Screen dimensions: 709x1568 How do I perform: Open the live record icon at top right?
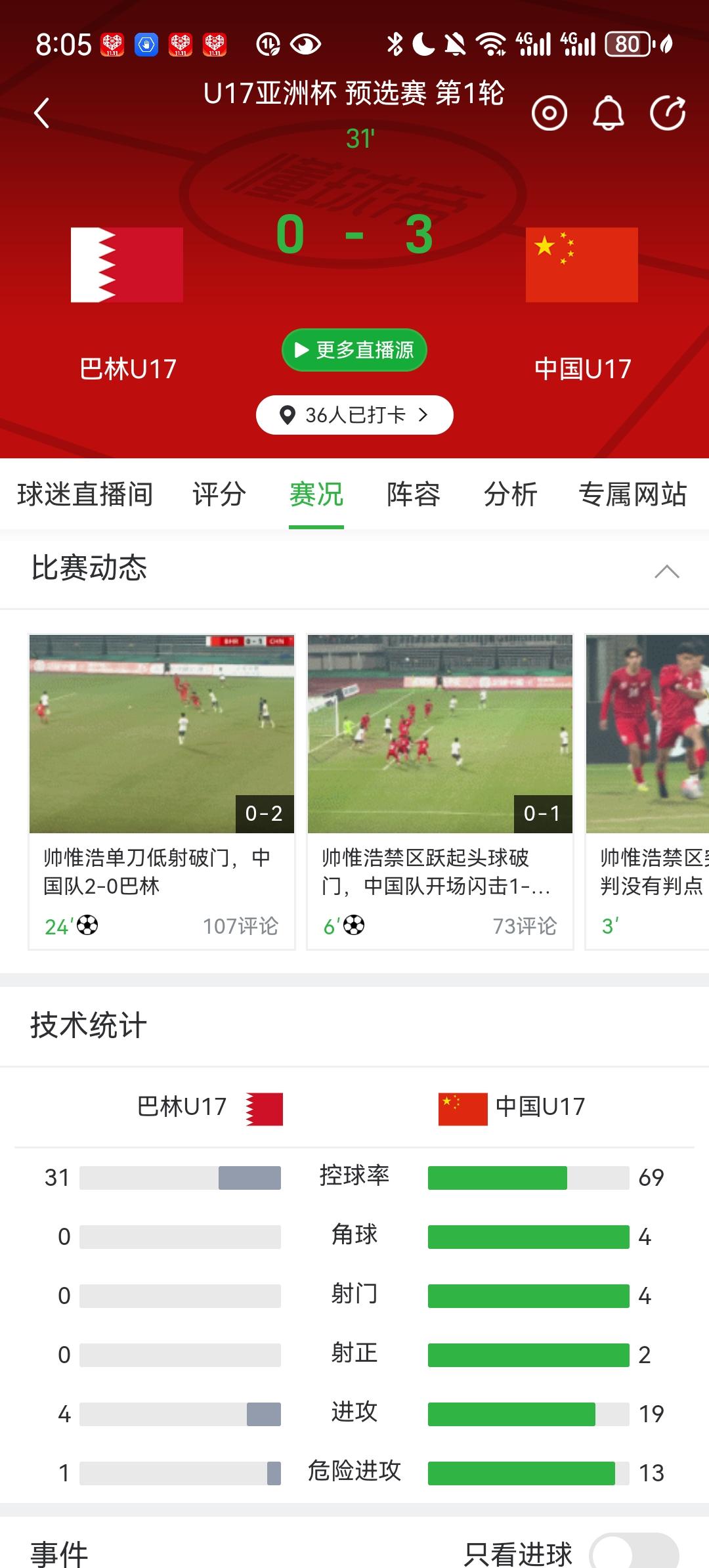tap(549, 112)
